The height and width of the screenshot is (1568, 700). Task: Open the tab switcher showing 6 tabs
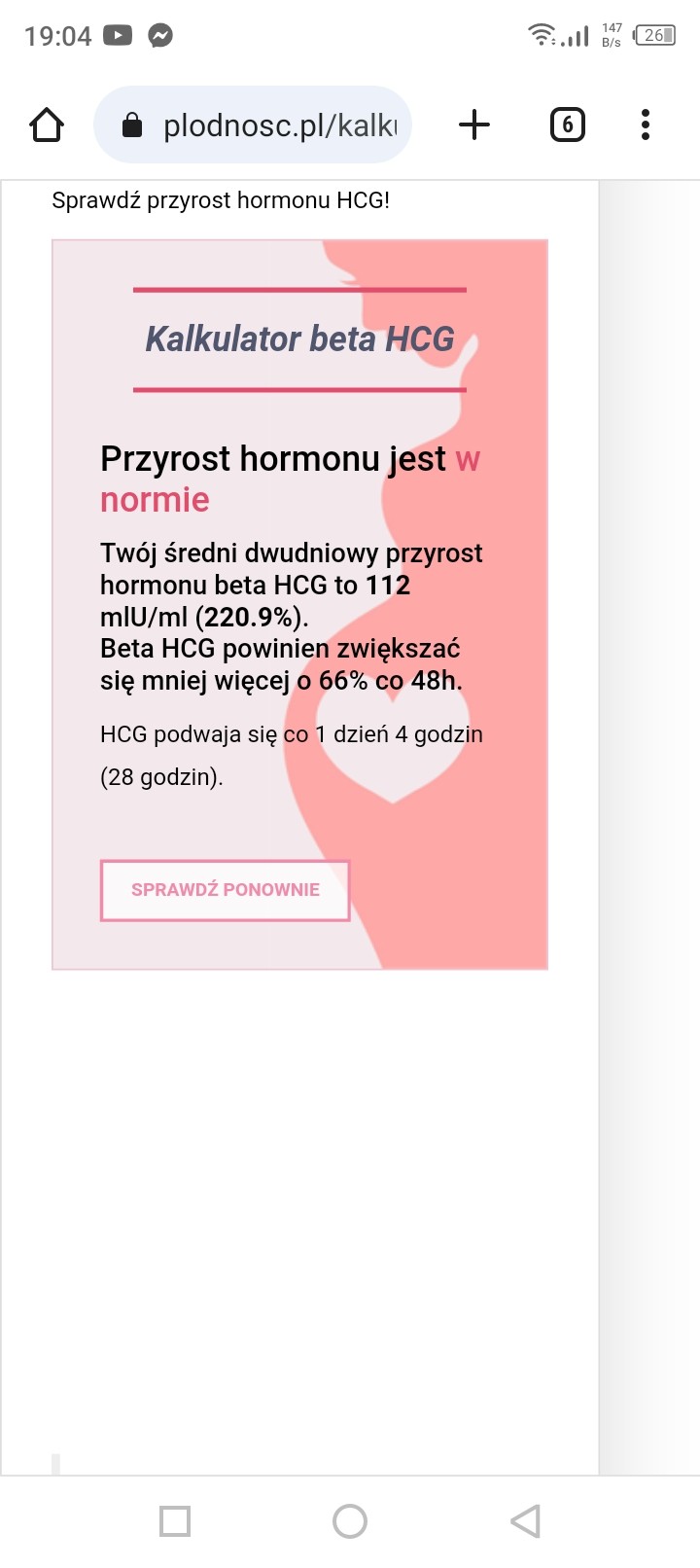pos(568,125)
